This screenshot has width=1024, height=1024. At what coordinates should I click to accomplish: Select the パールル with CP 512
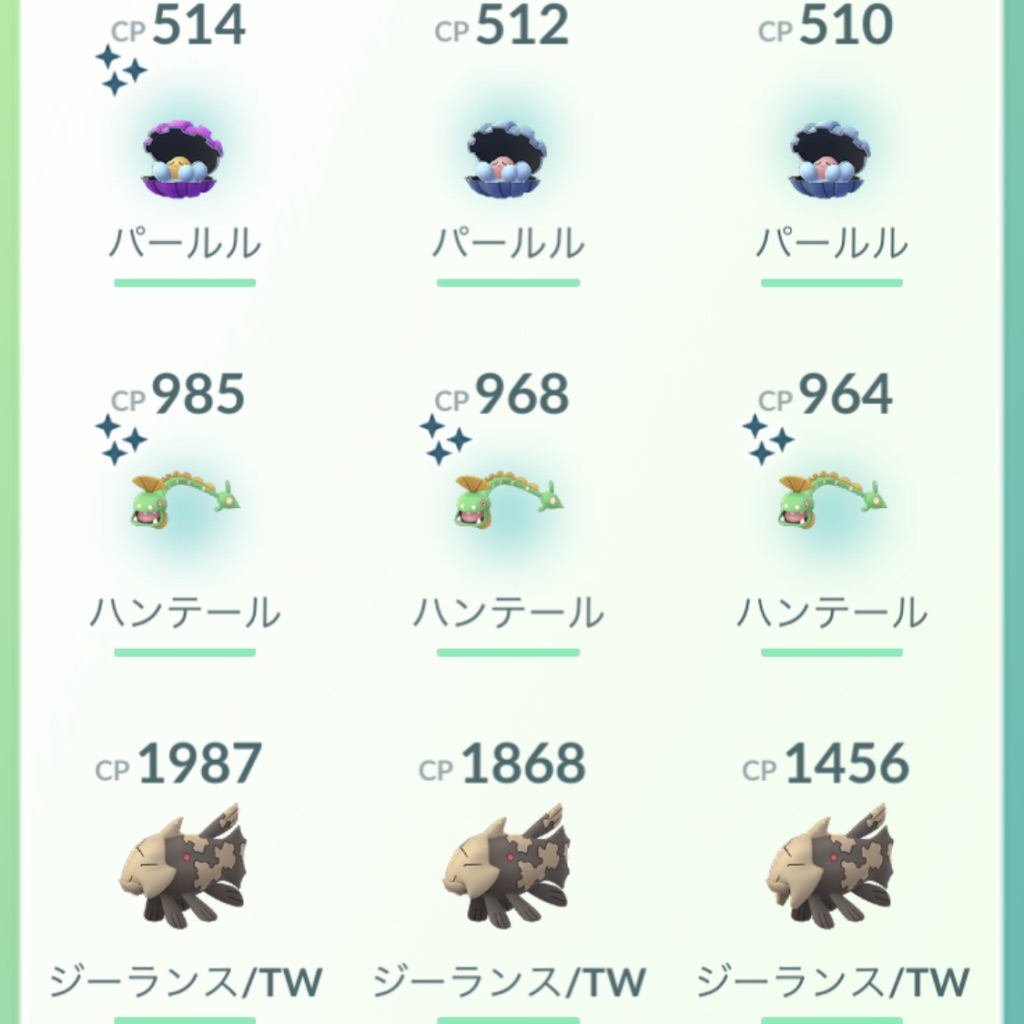click(506, 160)
